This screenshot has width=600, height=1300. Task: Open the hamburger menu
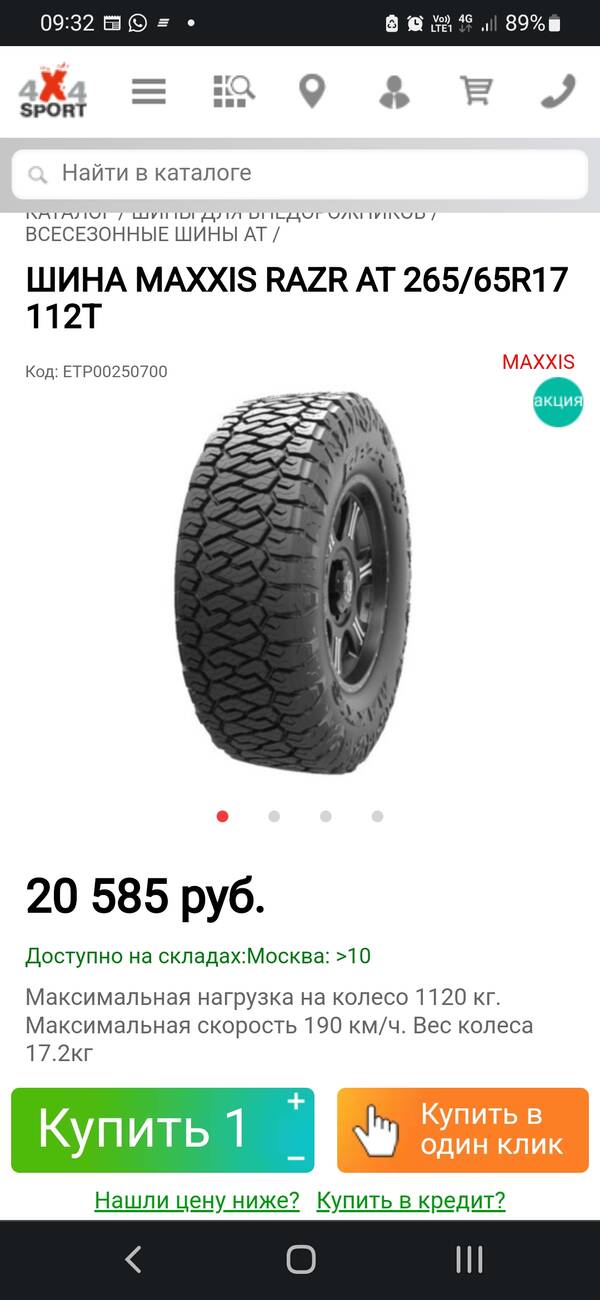click(148, 92)
